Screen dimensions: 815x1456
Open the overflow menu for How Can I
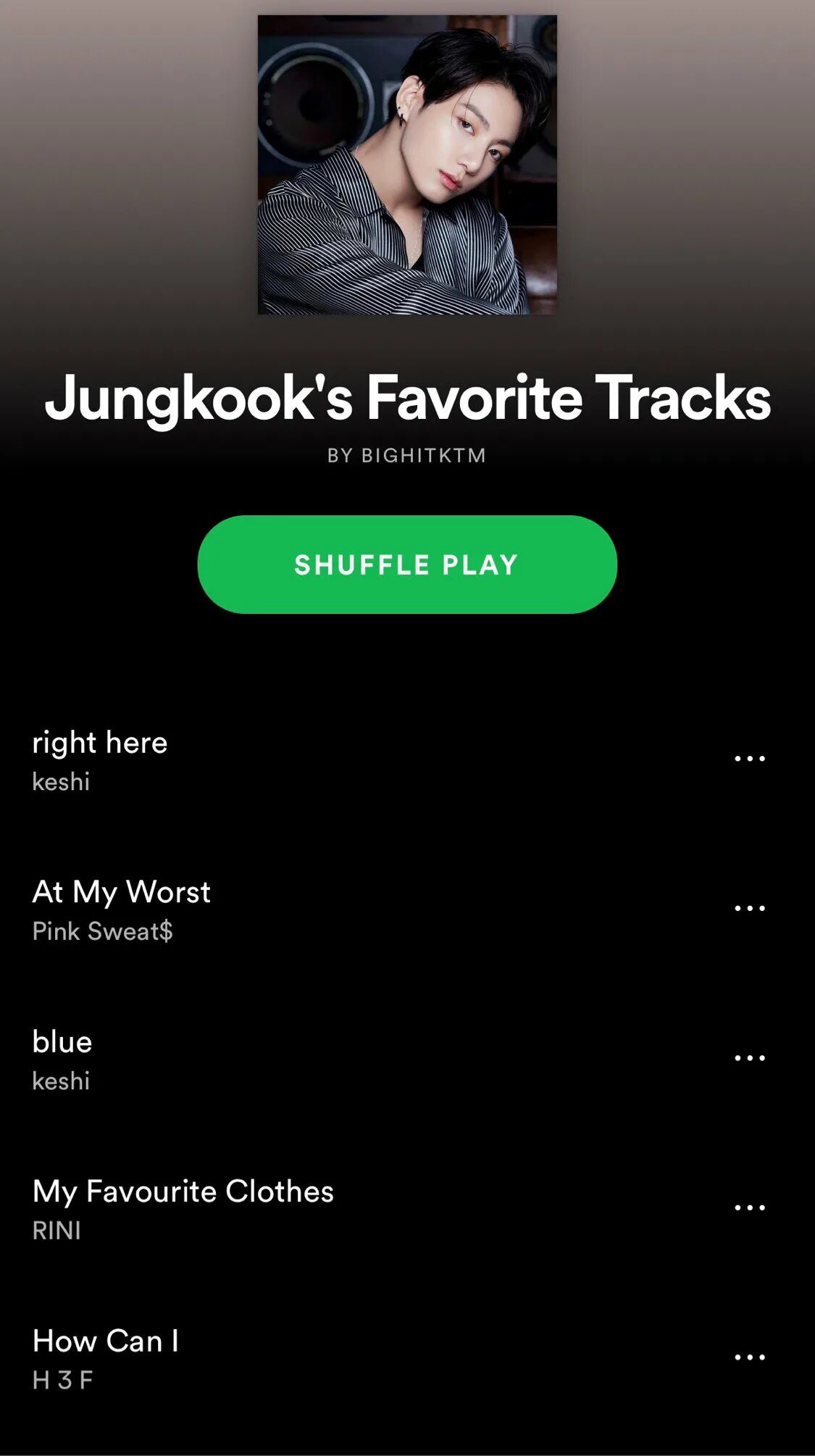pyautogui.click(x=749, y=1357)
